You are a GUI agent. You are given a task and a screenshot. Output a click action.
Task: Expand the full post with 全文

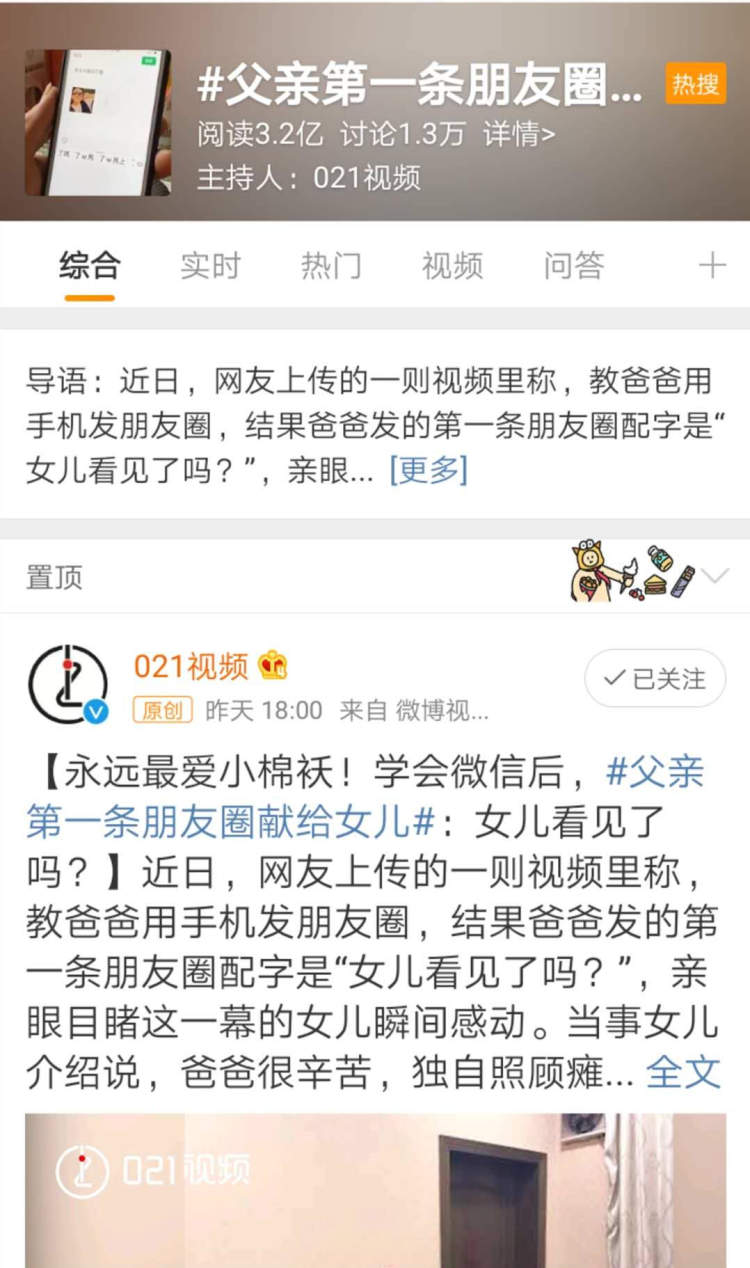click(x=683, y=1071)
